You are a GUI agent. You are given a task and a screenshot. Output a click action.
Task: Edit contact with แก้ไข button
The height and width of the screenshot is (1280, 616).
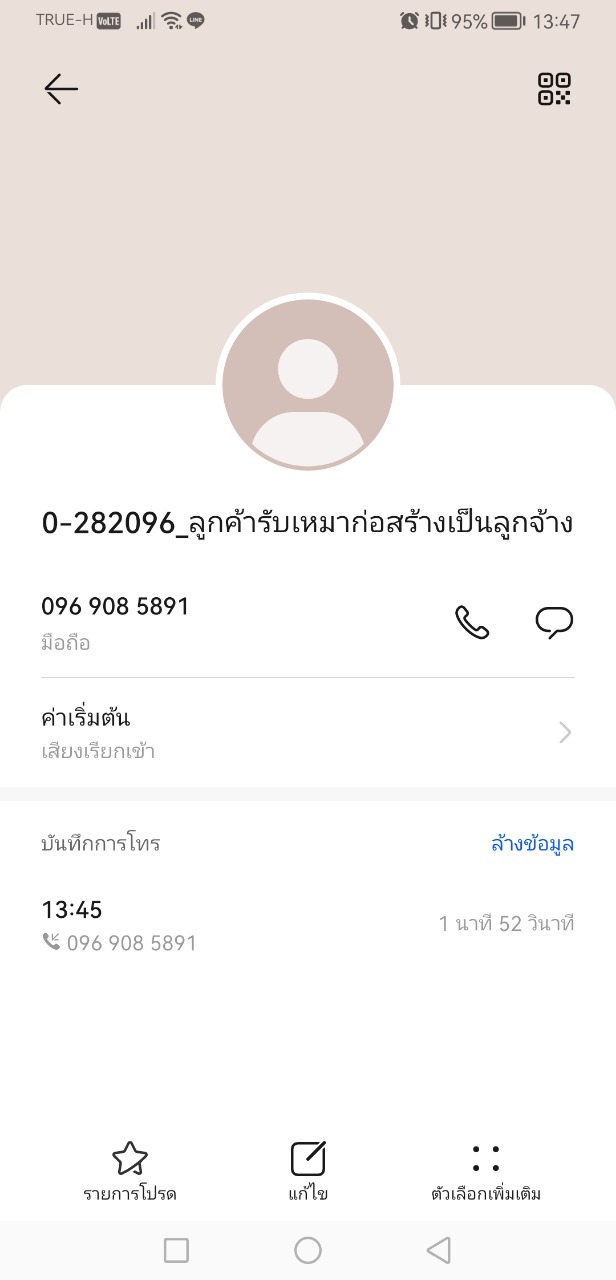point(308,1172)
